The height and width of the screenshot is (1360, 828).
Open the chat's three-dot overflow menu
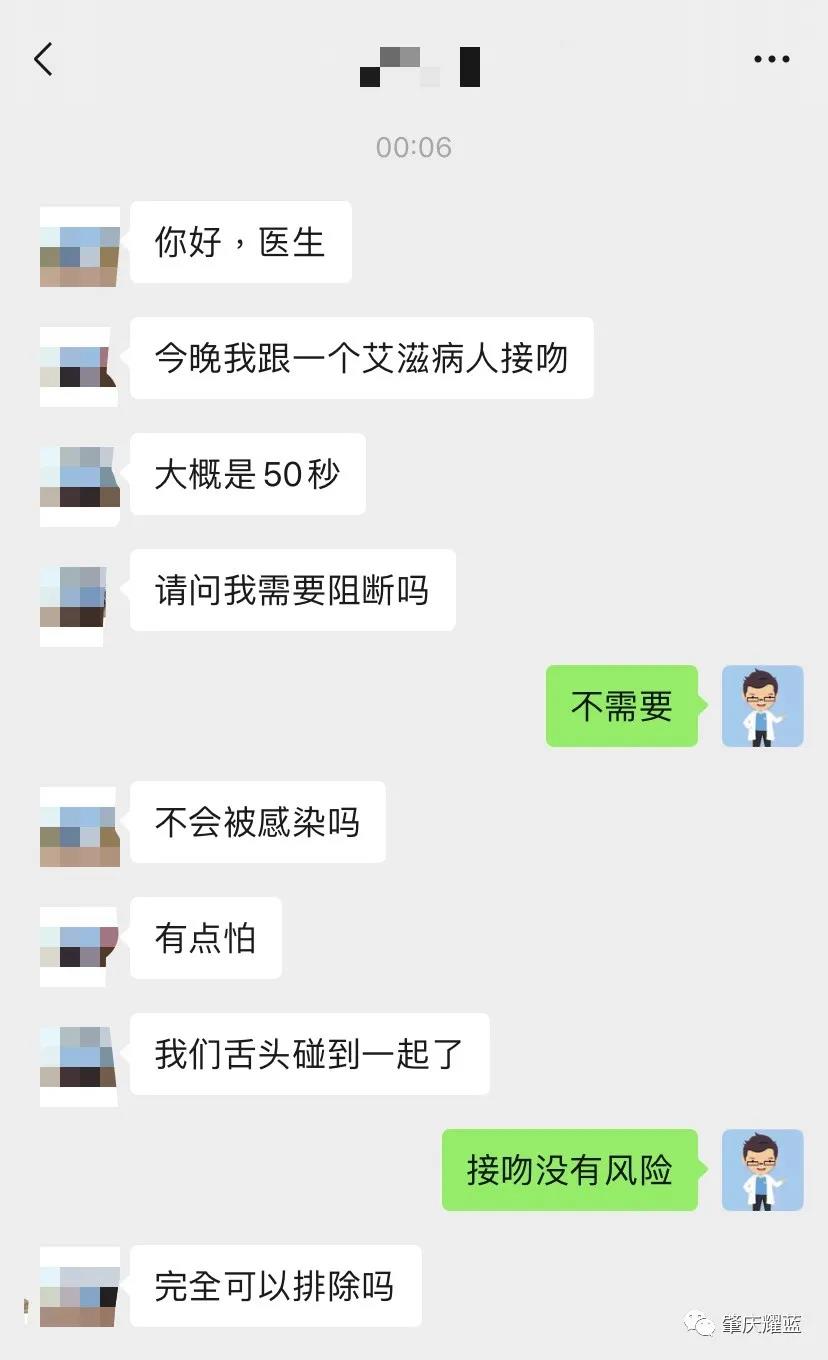pyautogui.click(x=771, y=60)
